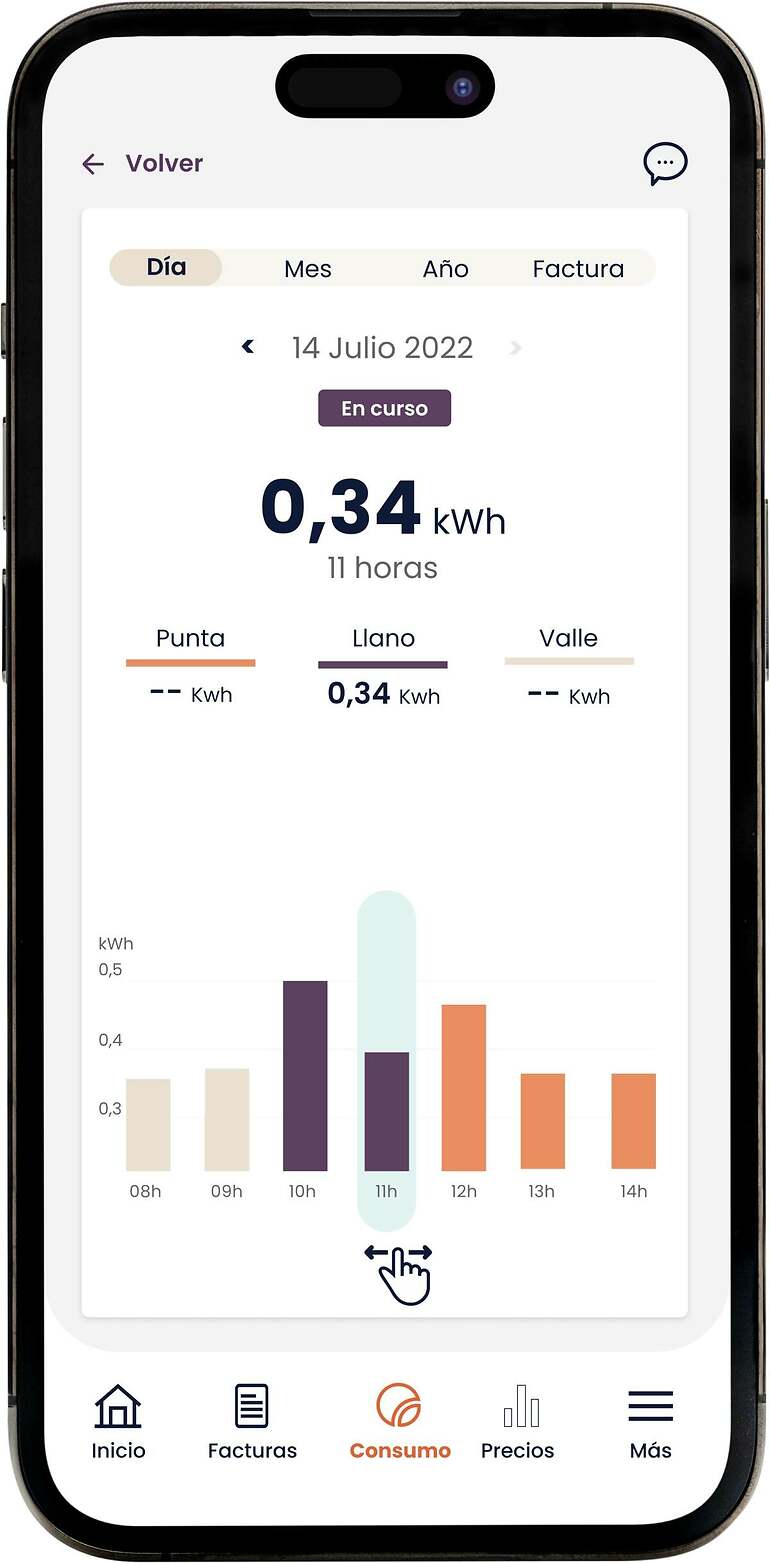Select the 10h bar in chart

pos(305,1075)
